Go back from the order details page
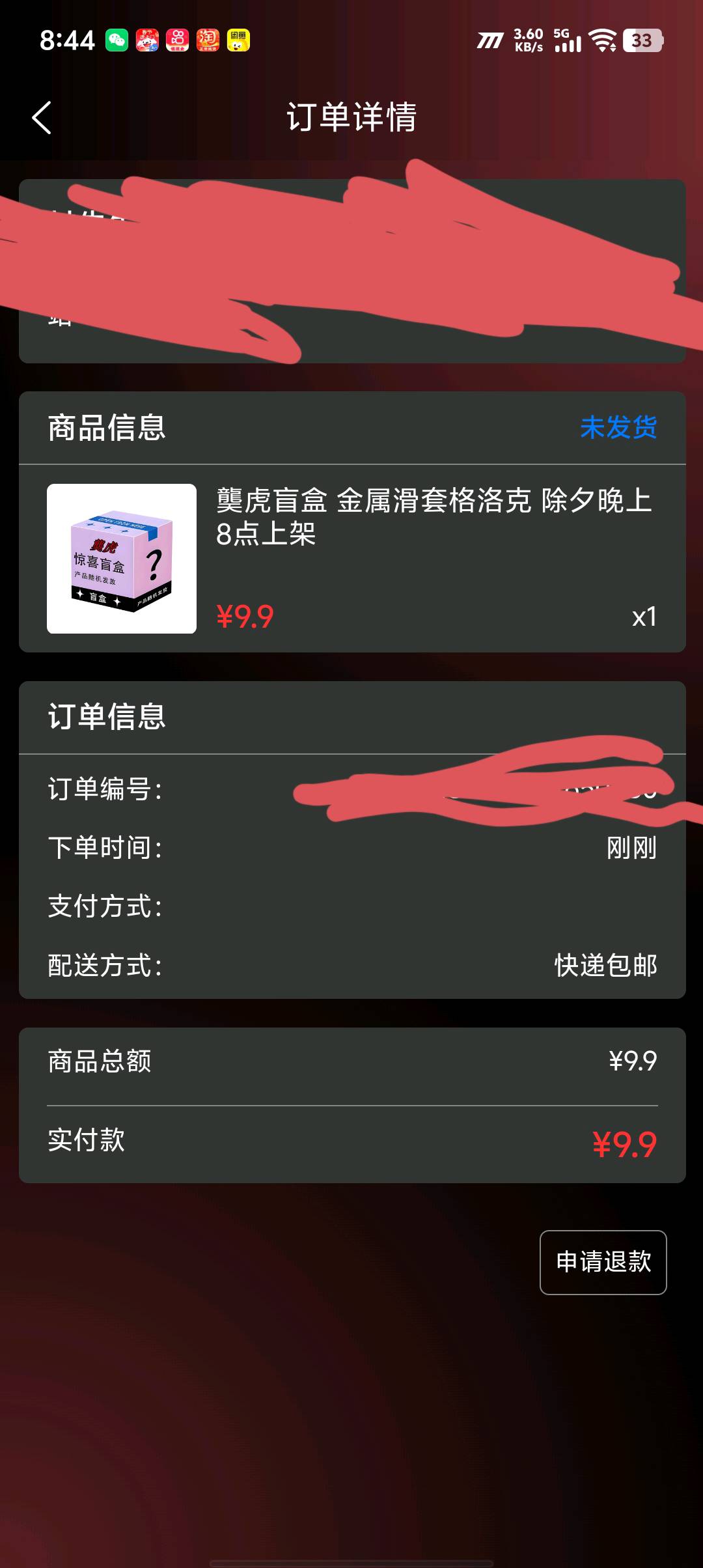Image resolution: width=703 pixels, height=1568 pixels. pyautogui.click(x=42, y=118)
